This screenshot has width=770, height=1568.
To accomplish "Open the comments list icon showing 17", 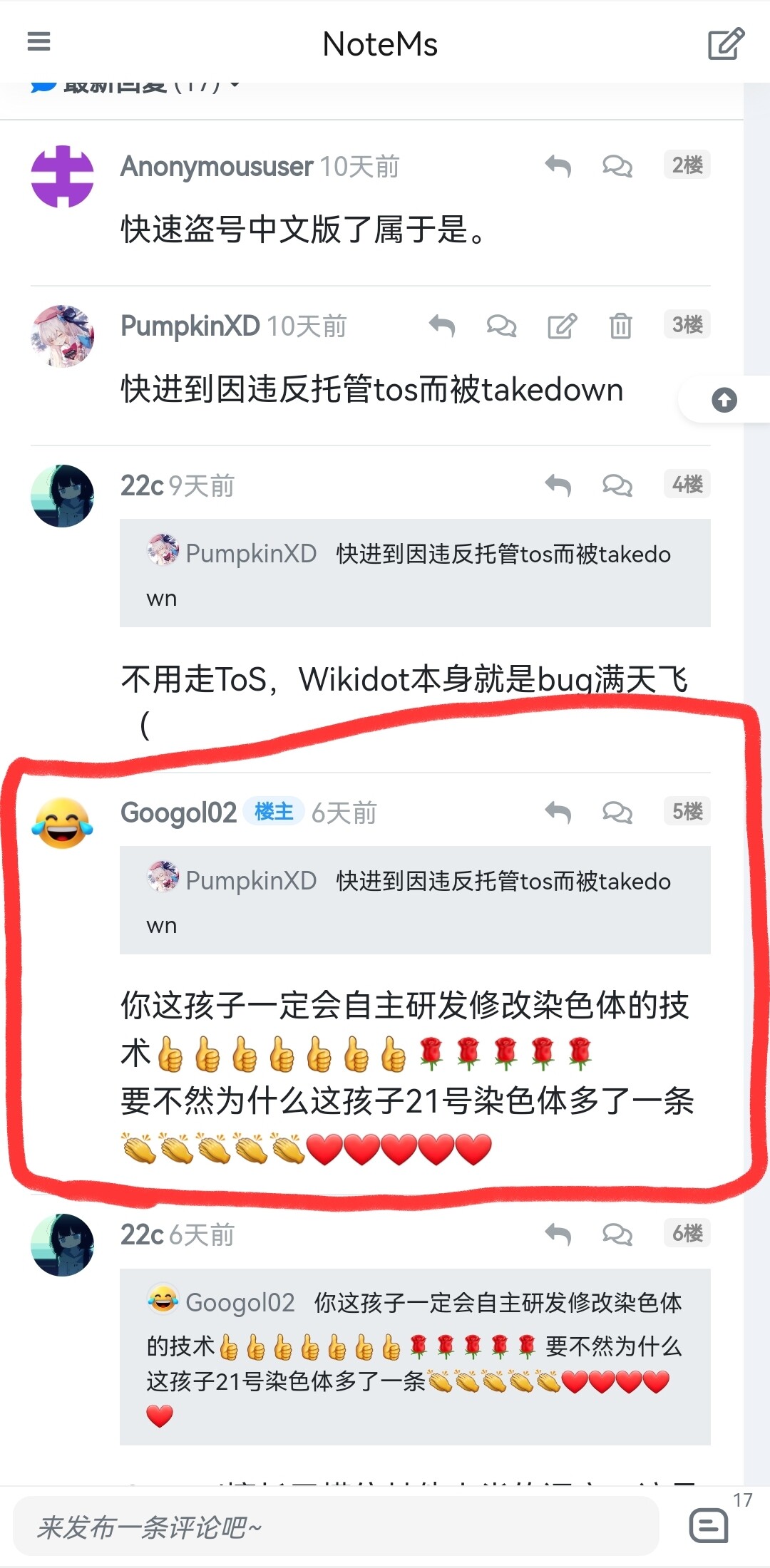I will (x=709, y=1525).
